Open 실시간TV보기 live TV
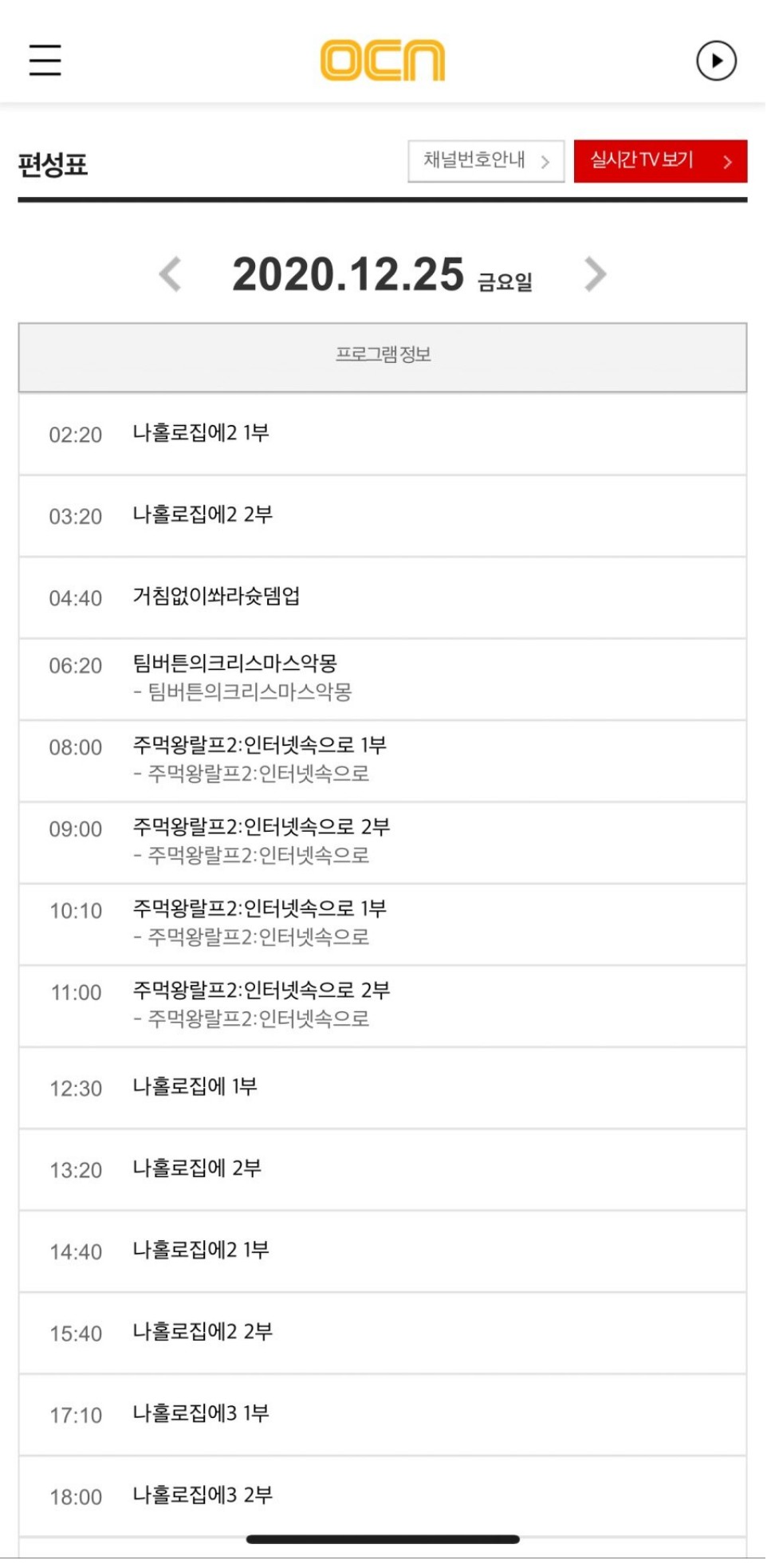767x1568 pixels. (660, 161)
